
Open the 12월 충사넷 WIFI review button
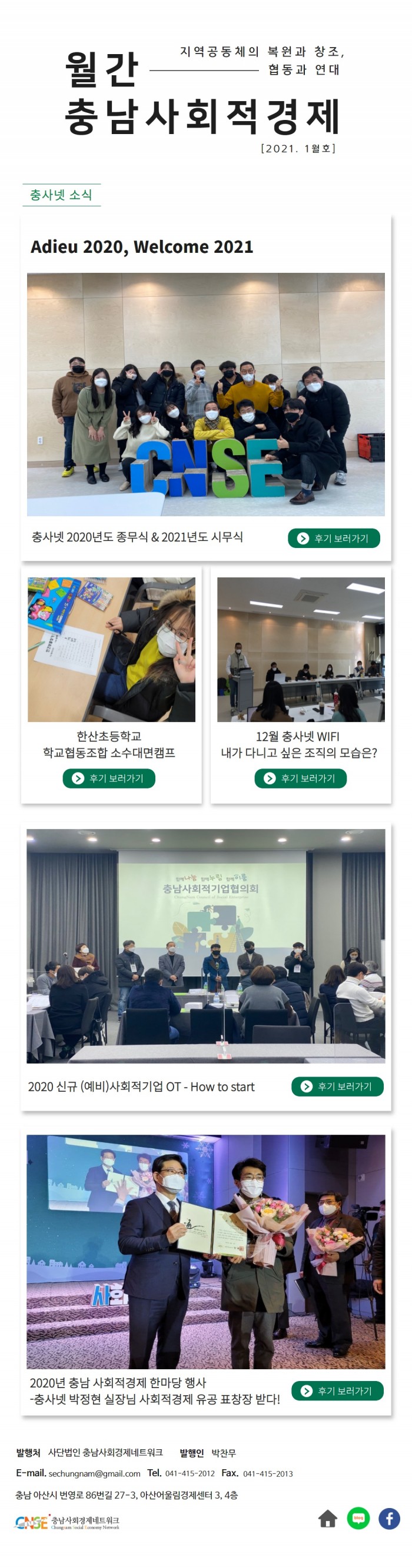point(300,778)
